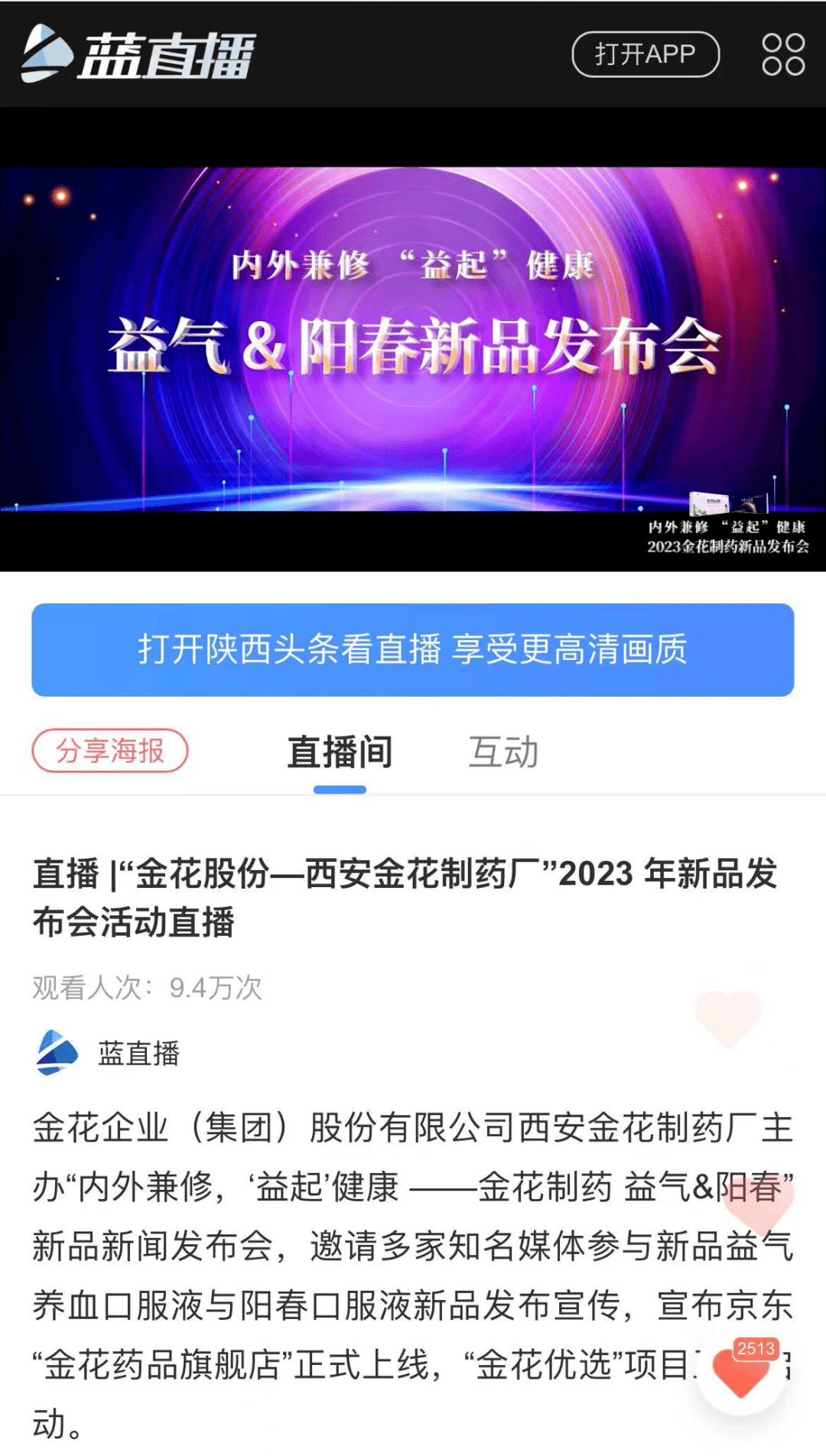Tap the 打开APP button

645,54
